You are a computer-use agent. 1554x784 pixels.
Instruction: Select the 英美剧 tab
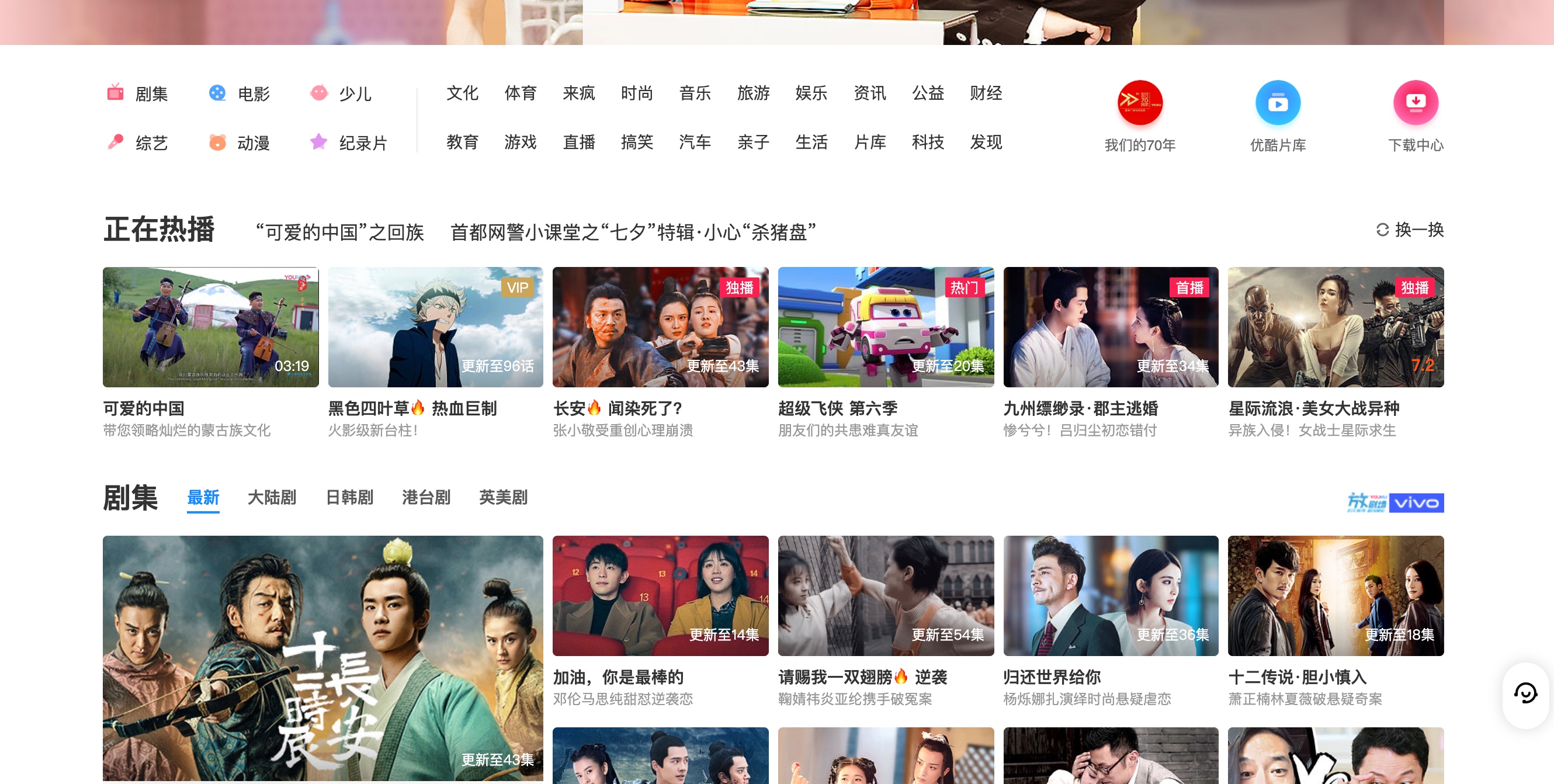click(502, 498)
